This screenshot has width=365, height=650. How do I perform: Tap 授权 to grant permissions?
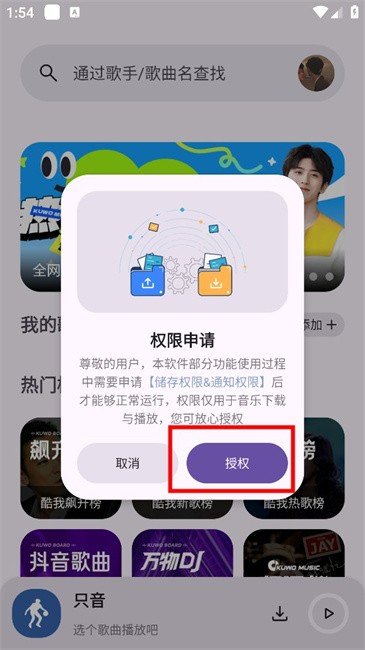(x=237, y=463)
